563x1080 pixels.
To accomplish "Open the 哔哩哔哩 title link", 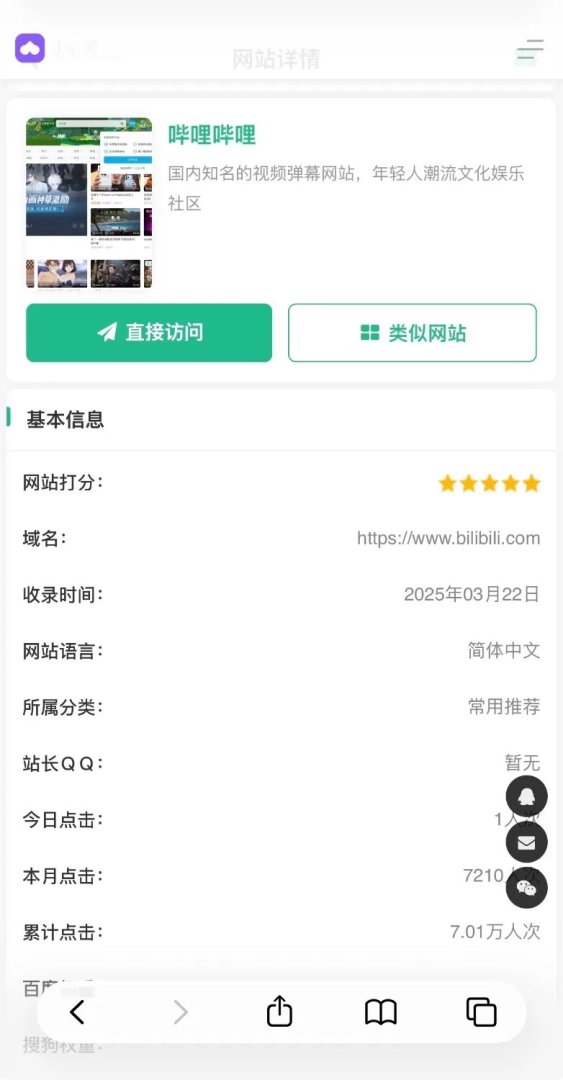I will [x=212, y=135].
